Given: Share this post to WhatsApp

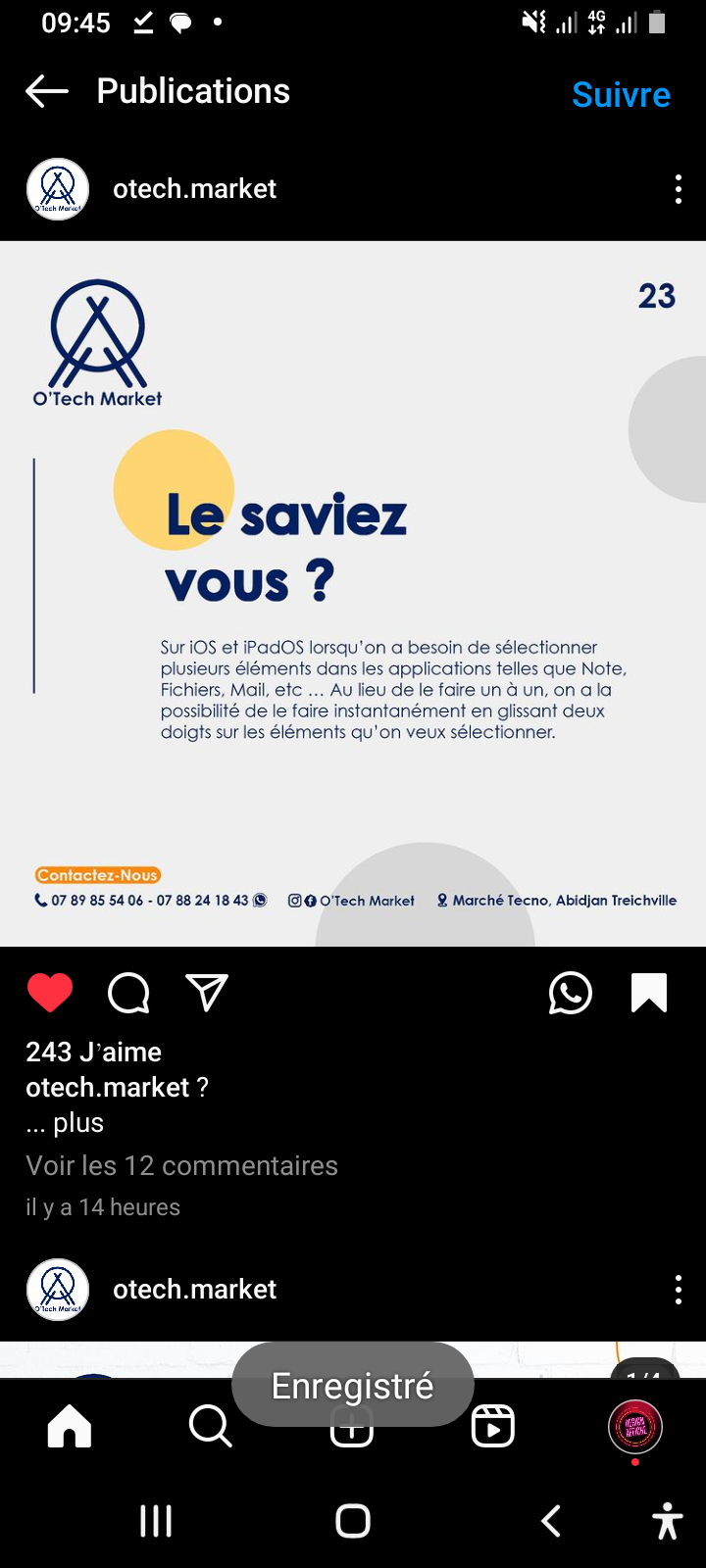Looking at the screenshot, I should tap(570, 993).
